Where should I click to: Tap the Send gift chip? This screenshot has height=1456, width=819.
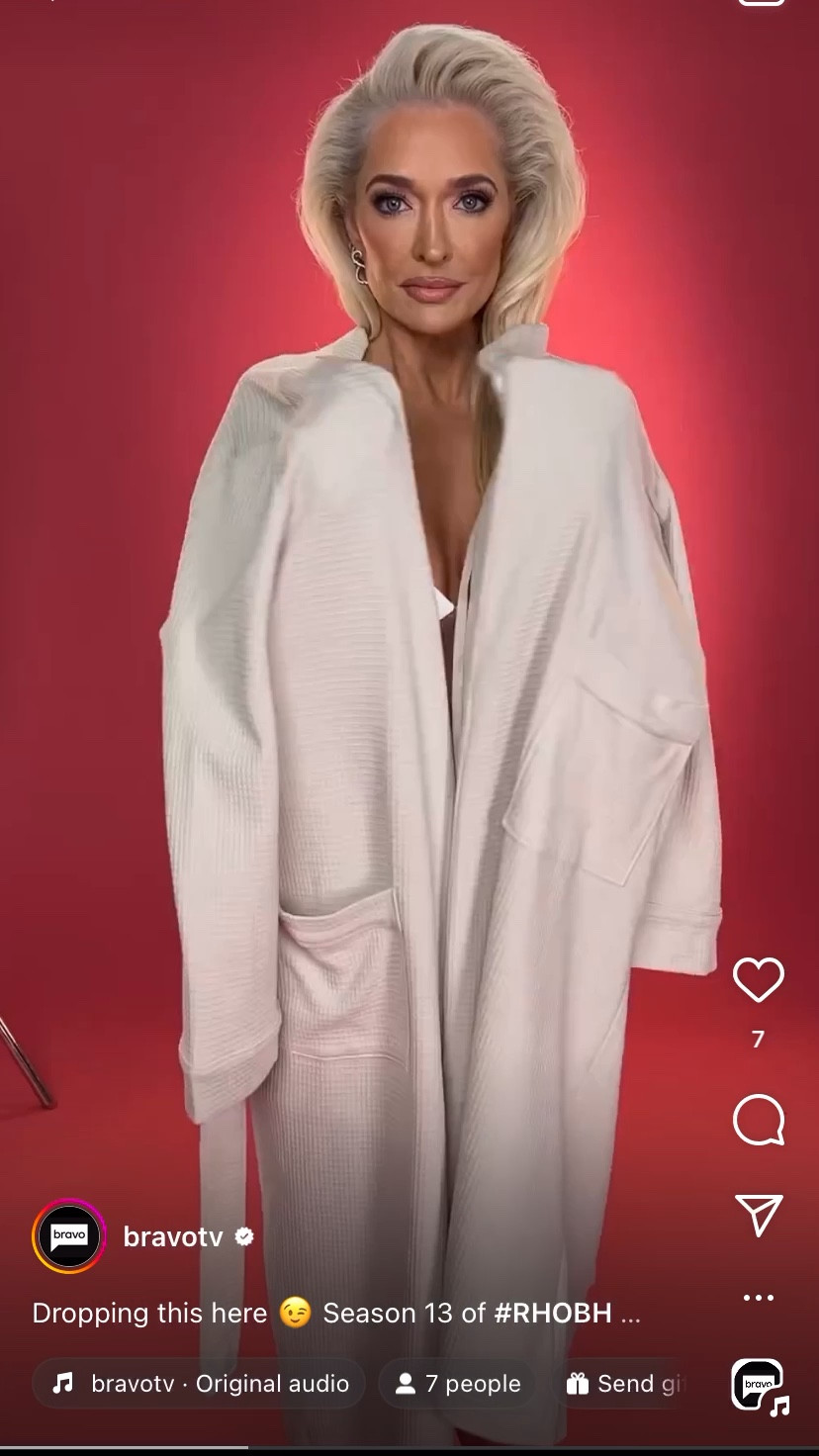pyautogui.click(x=623, y=1384)
